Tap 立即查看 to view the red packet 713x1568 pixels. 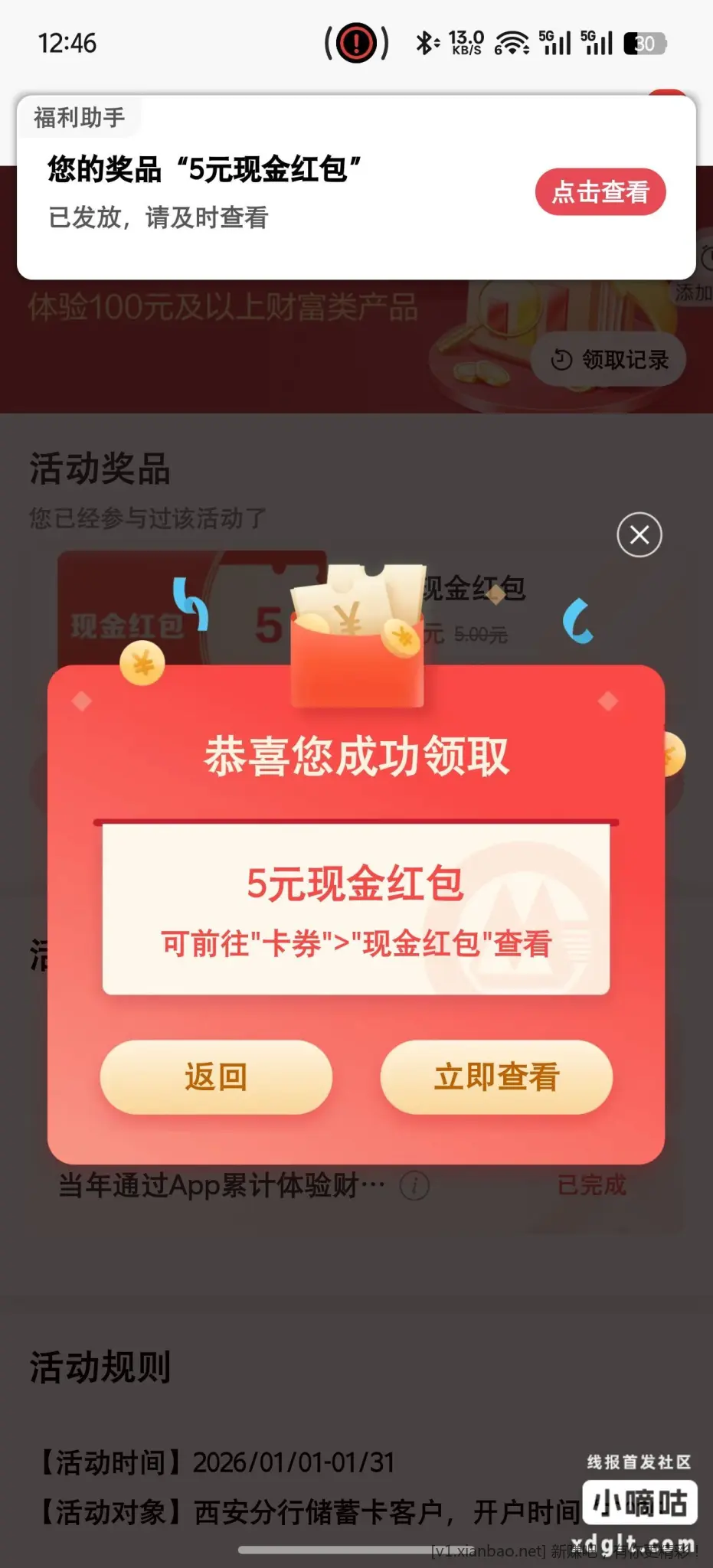click(496, 1076)
